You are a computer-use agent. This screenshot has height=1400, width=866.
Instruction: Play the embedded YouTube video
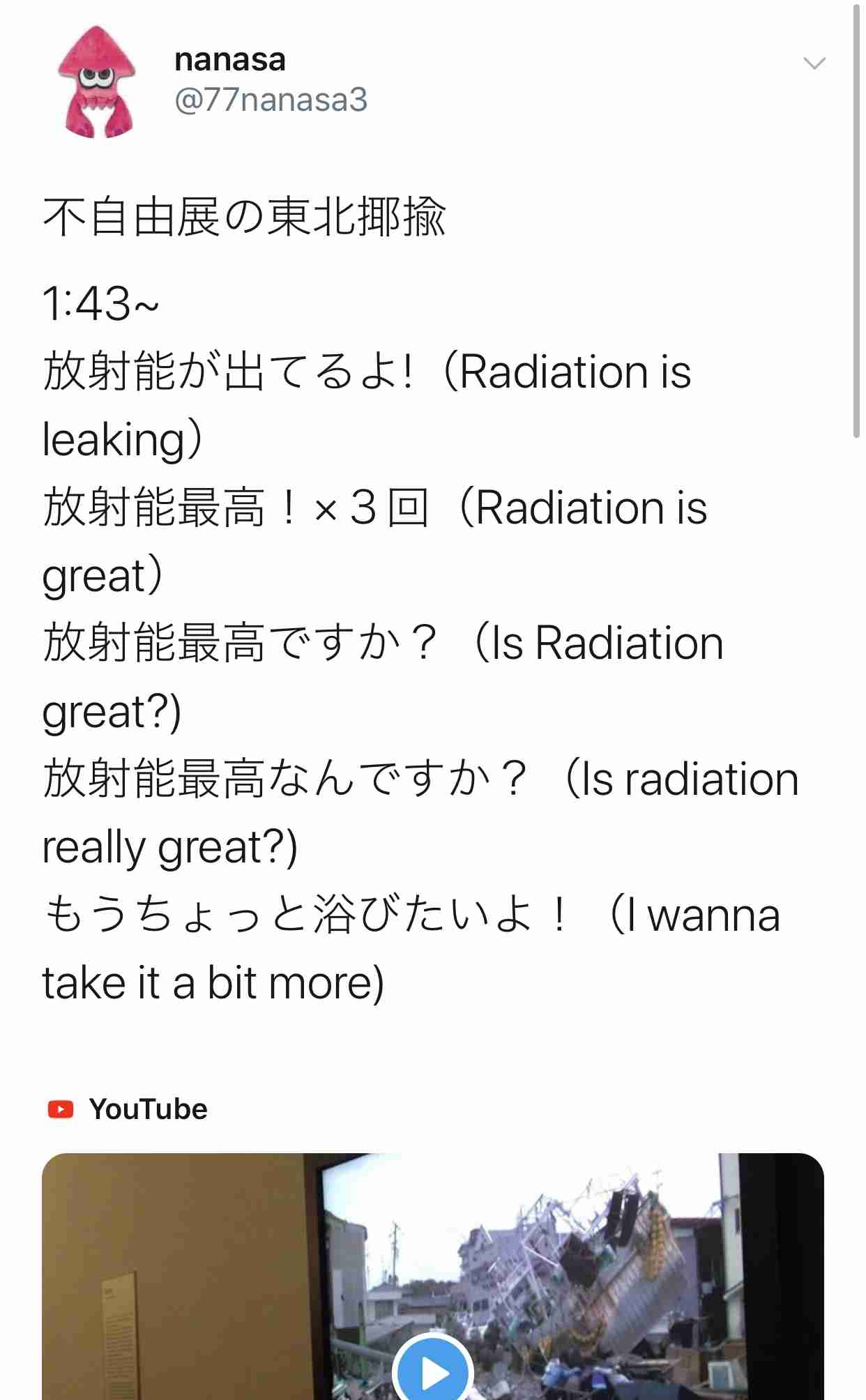pyautogui.click(x=433, y=1369)
